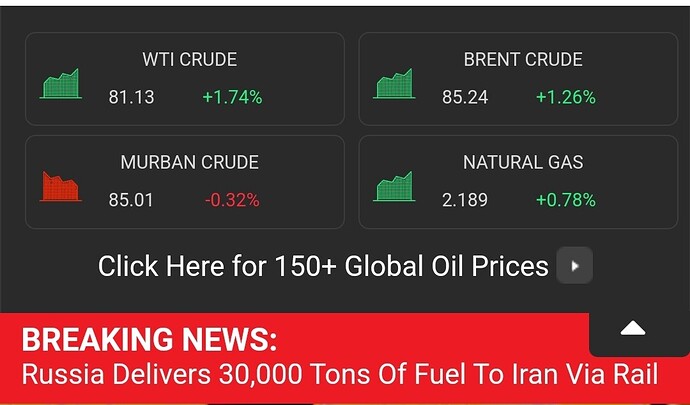This screenshot has width=690, height=405.
Task: Open the WTI Crude price card
Action: pos(185,79)
